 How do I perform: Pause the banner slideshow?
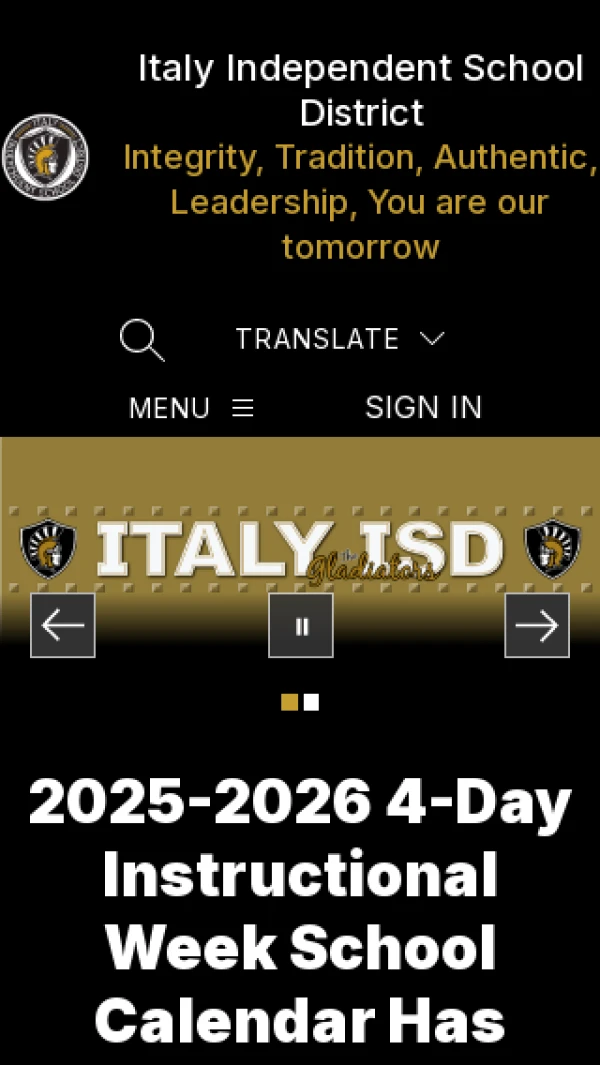[301, 625]
